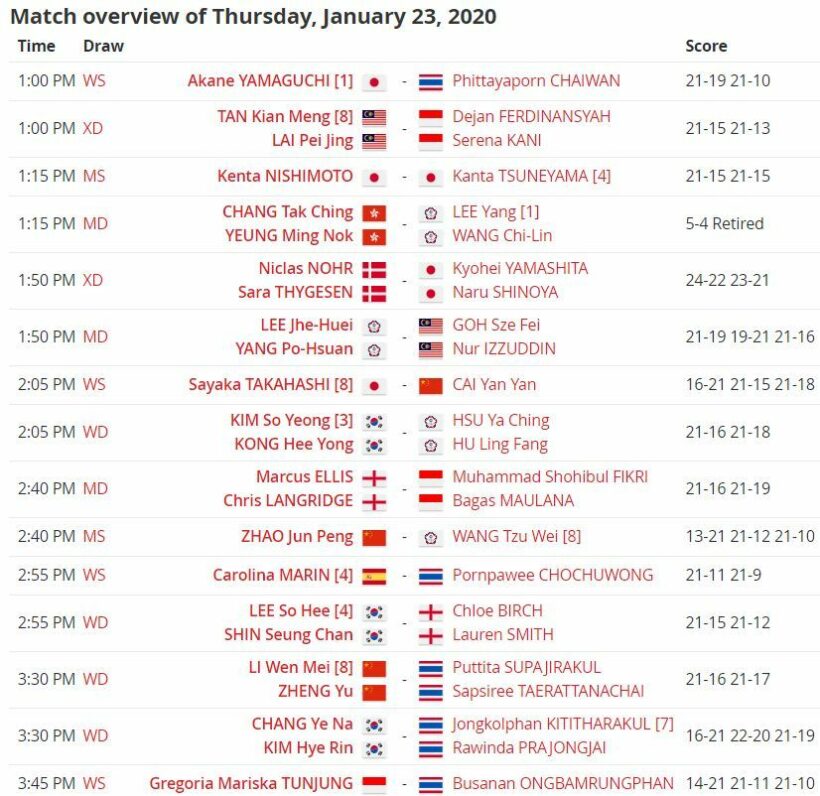The width and height of the screenshot is (820, 796).
Task: Open the WS draw link beside Carolina MARIN
Action: click(x=95, y=575)
